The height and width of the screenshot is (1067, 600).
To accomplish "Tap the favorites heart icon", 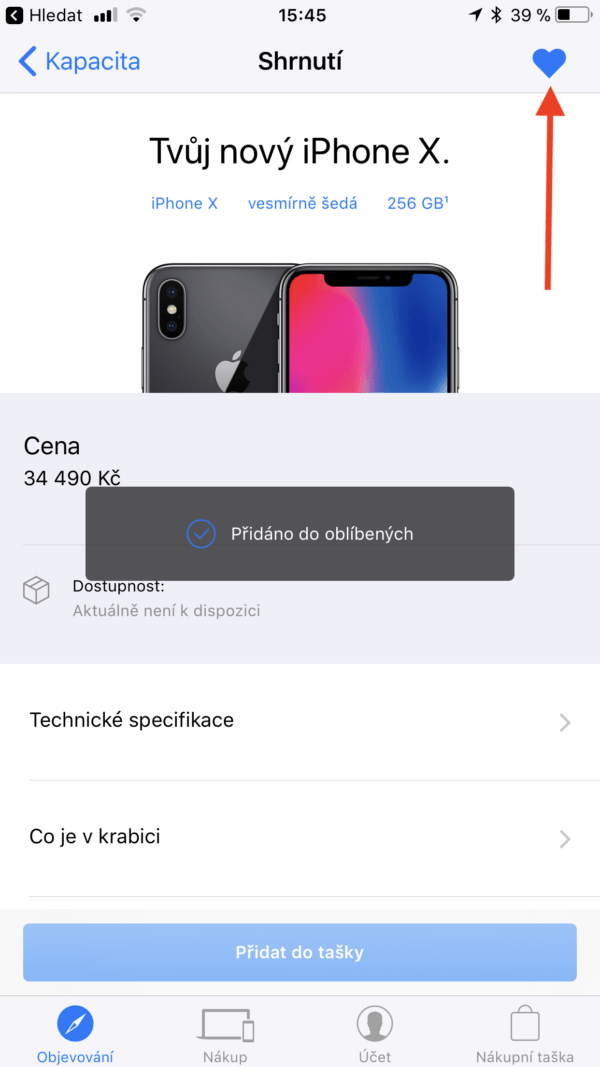I will click(549, 63).
